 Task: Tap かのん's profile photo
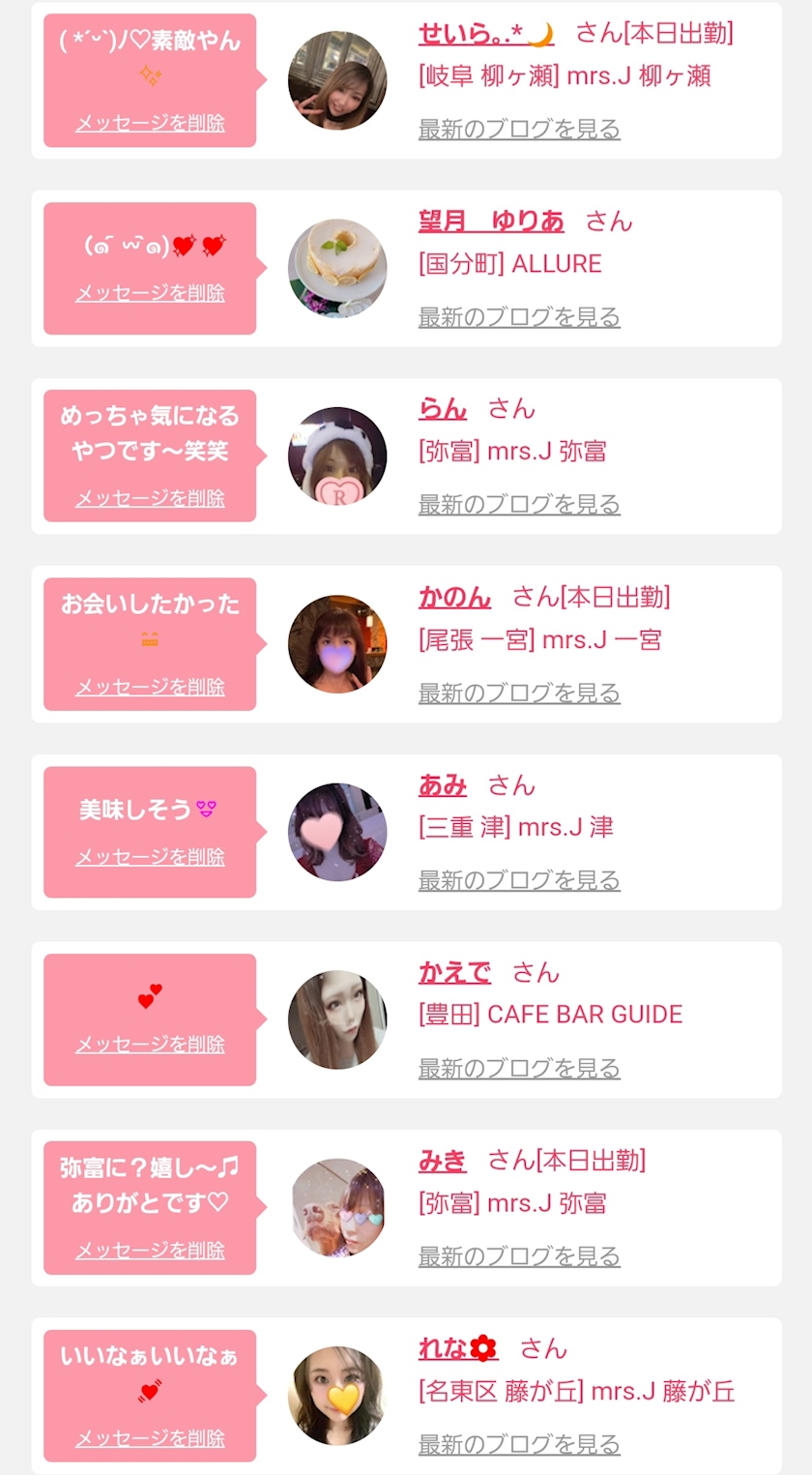tap(337, 644)
